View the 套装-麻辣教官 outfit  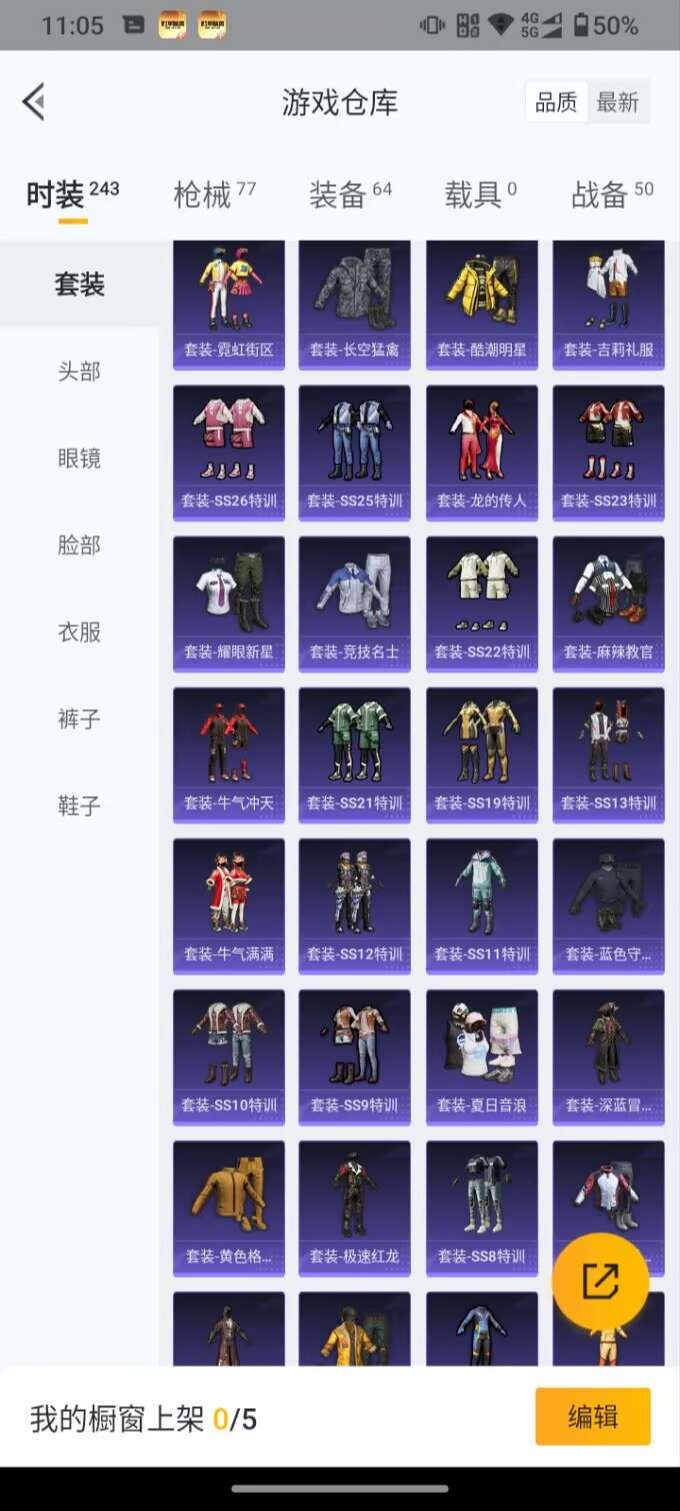click(x=608, y=604)
